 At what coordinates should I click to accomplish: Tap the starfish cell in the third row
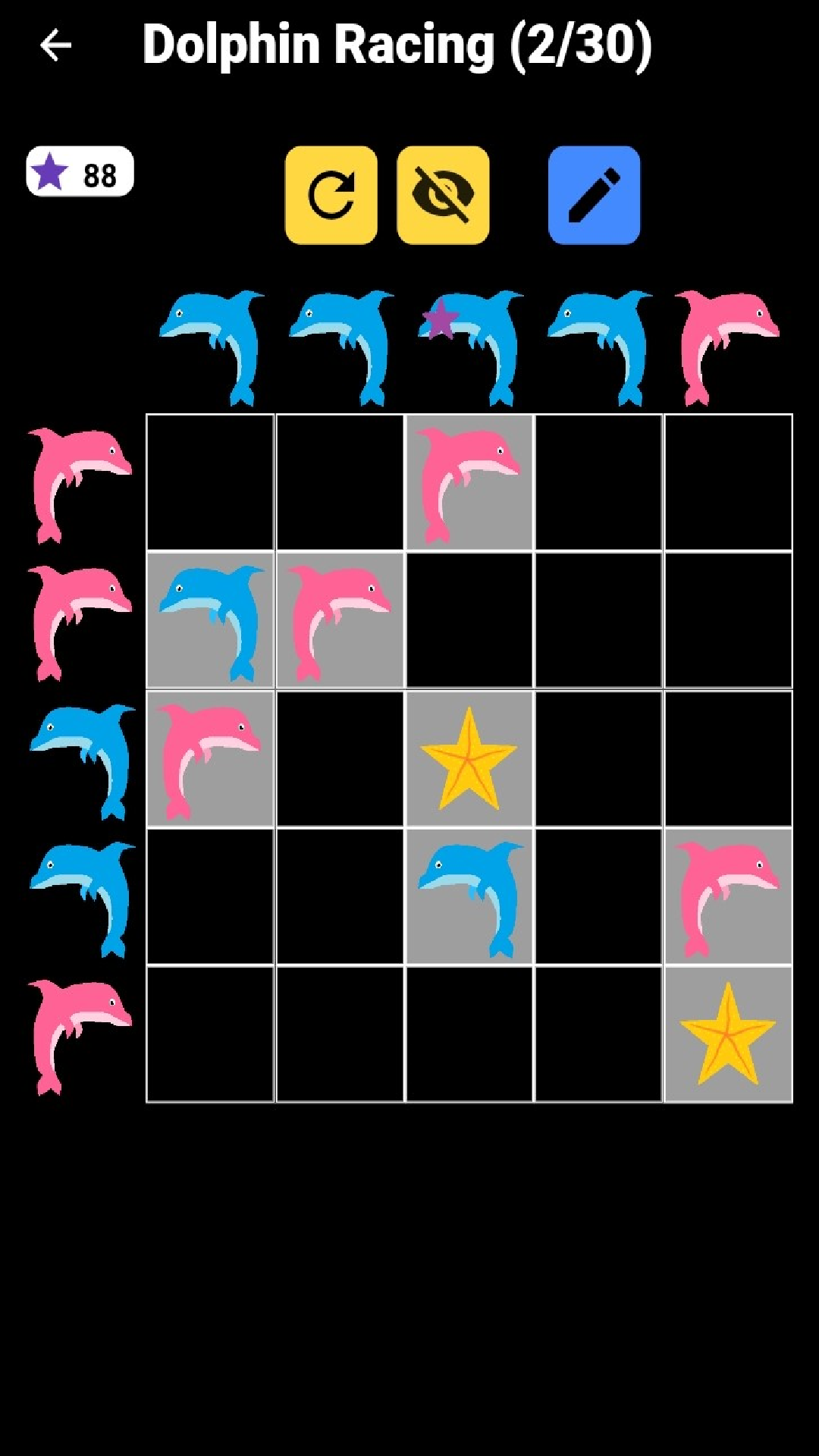(469, 758)
